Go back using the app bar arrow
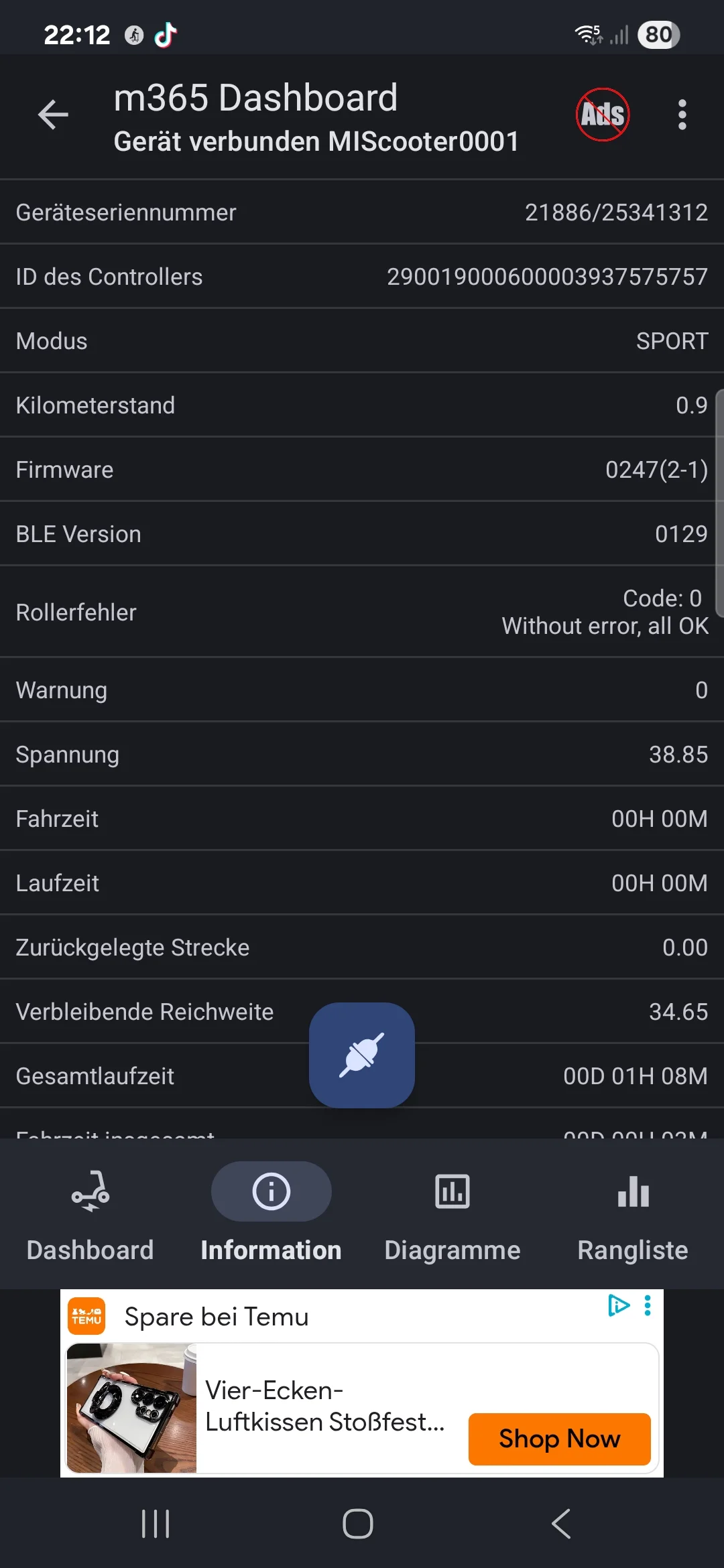This screenshot has height=1568, width=724. pos(54,115)
